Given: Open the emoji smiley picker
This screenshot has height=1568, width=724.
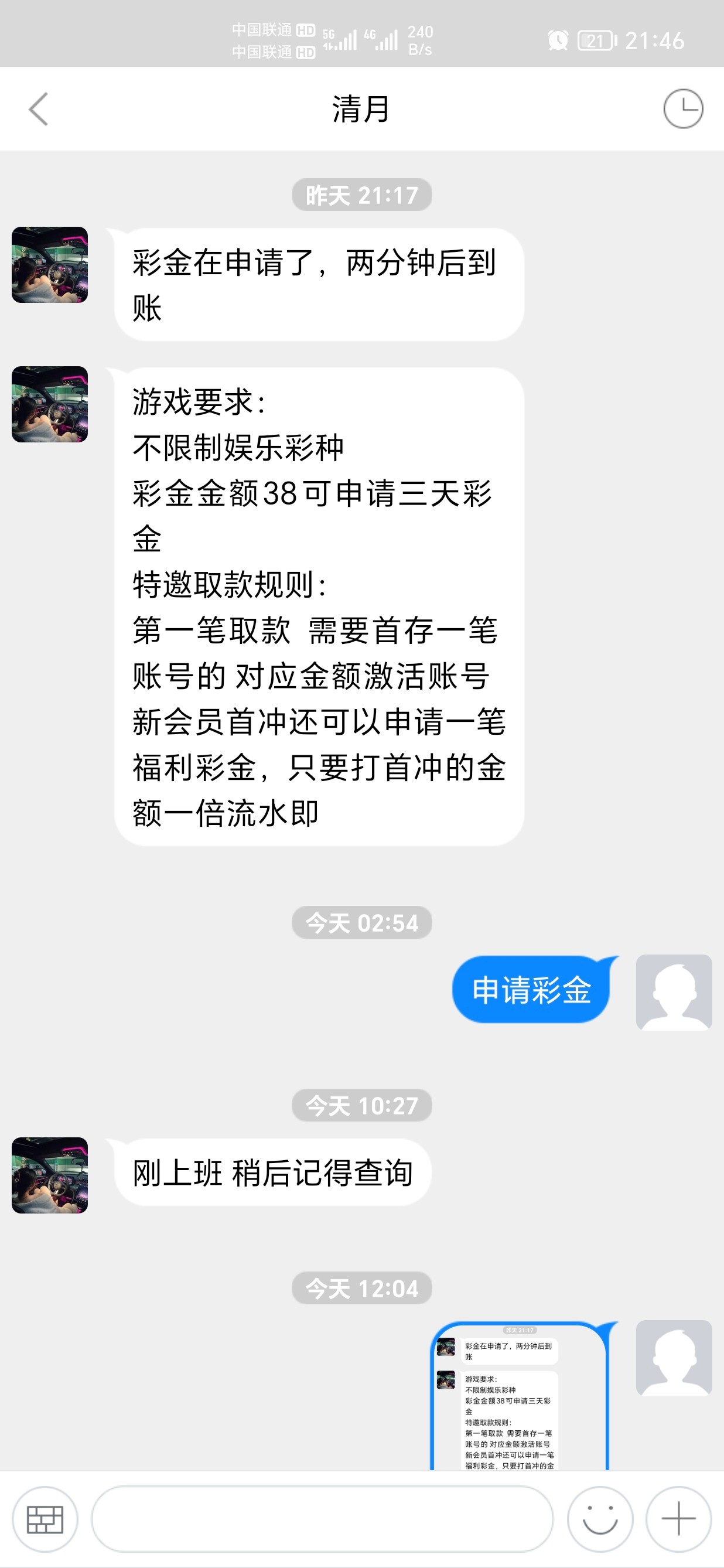Looking at the screenshot, I should click(x=600, y=1519).
